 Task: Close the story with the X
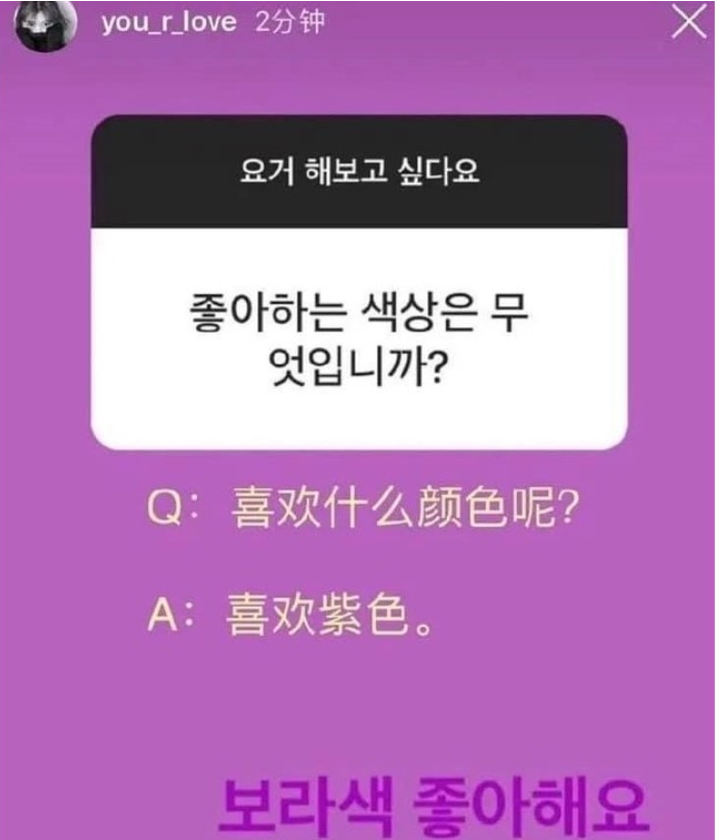(x=687, y=22)
